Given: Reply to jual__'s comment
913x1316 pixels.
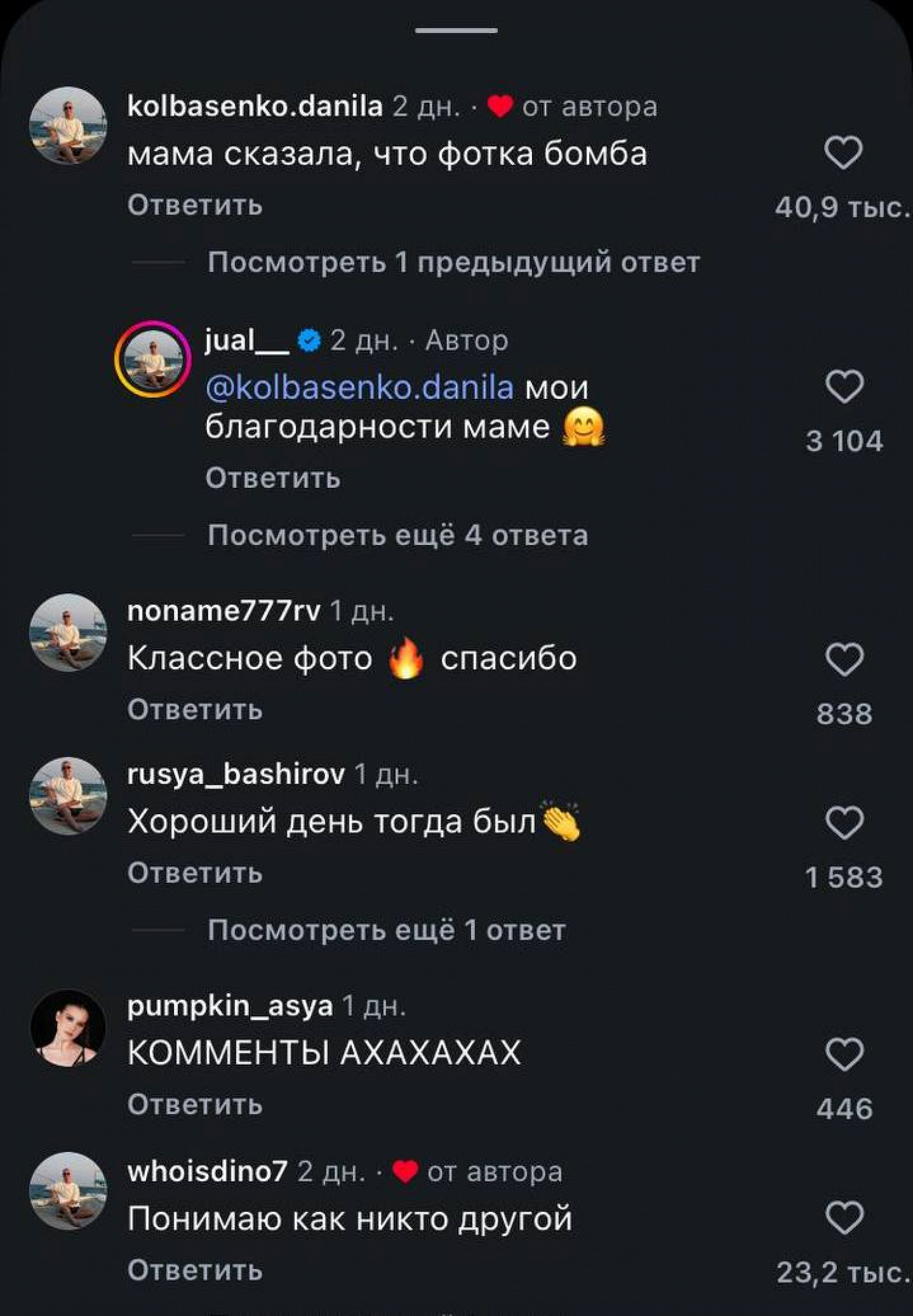Looking at the screenshot, I should (273, 478).
